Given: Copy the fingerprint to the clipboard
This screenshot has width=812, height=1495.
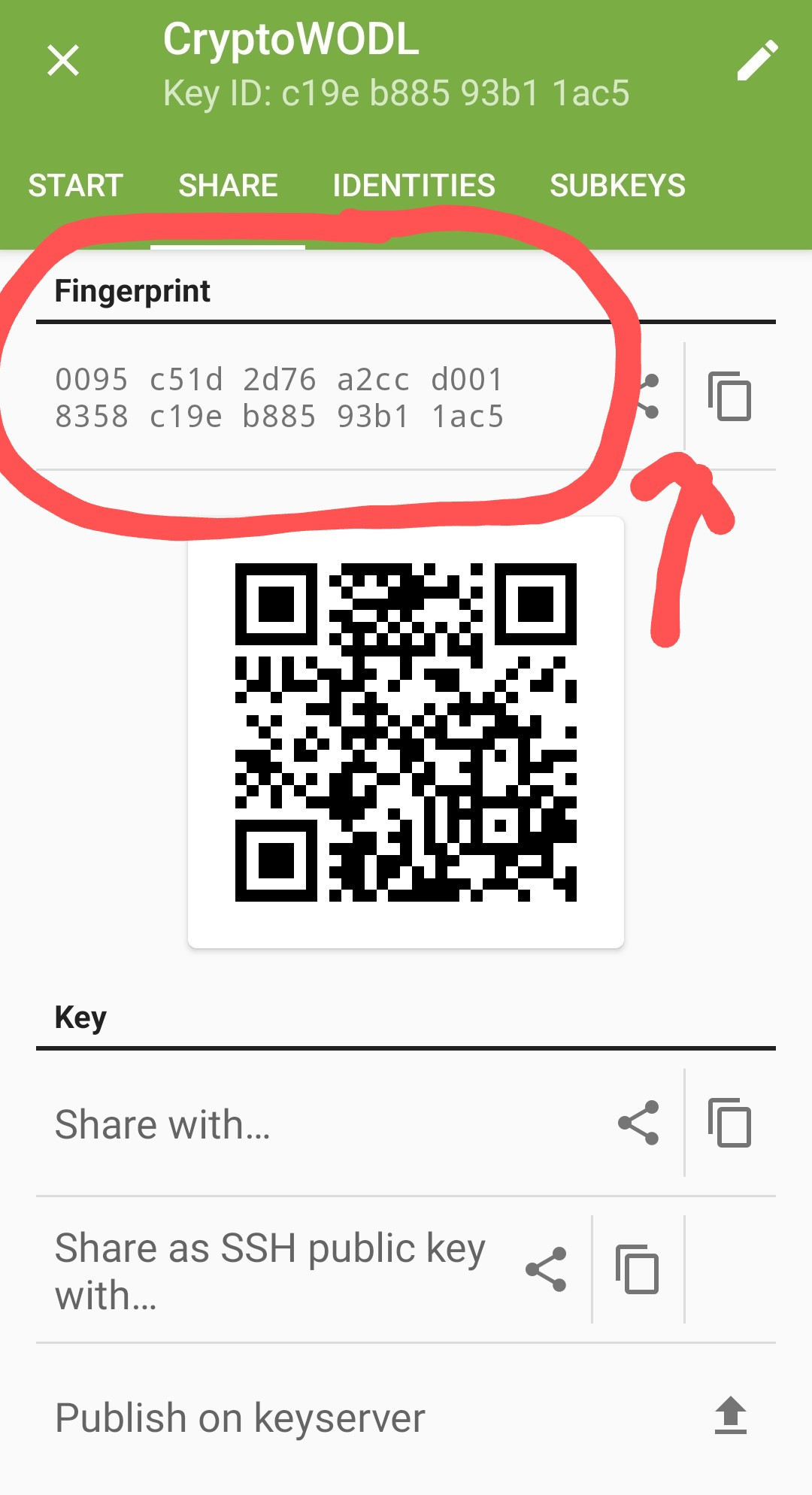Looking at the screenshot, I should (729, 396).
